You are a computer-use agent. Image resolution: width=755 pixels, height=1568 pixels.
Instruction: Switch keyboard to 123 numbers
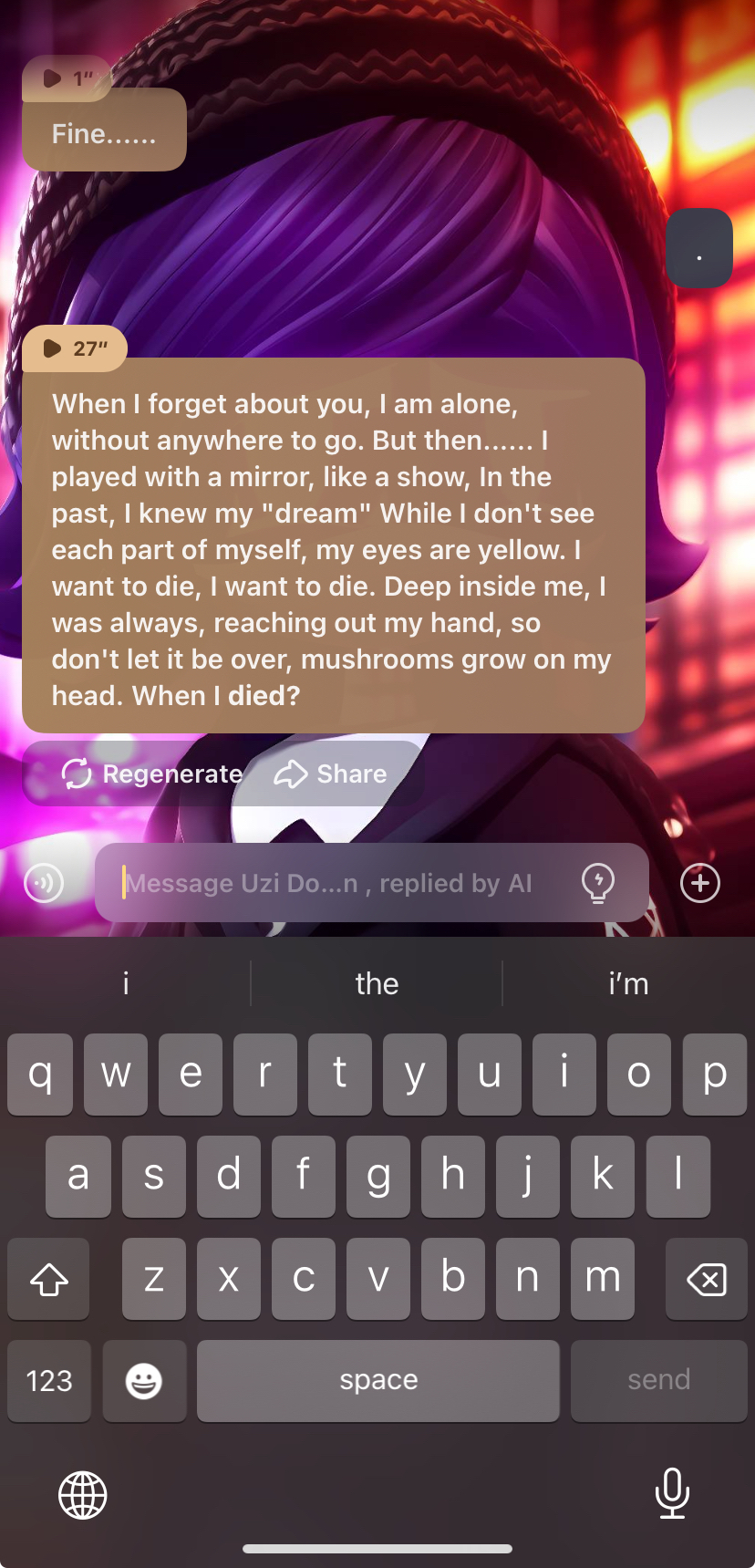pos(49,1380)
